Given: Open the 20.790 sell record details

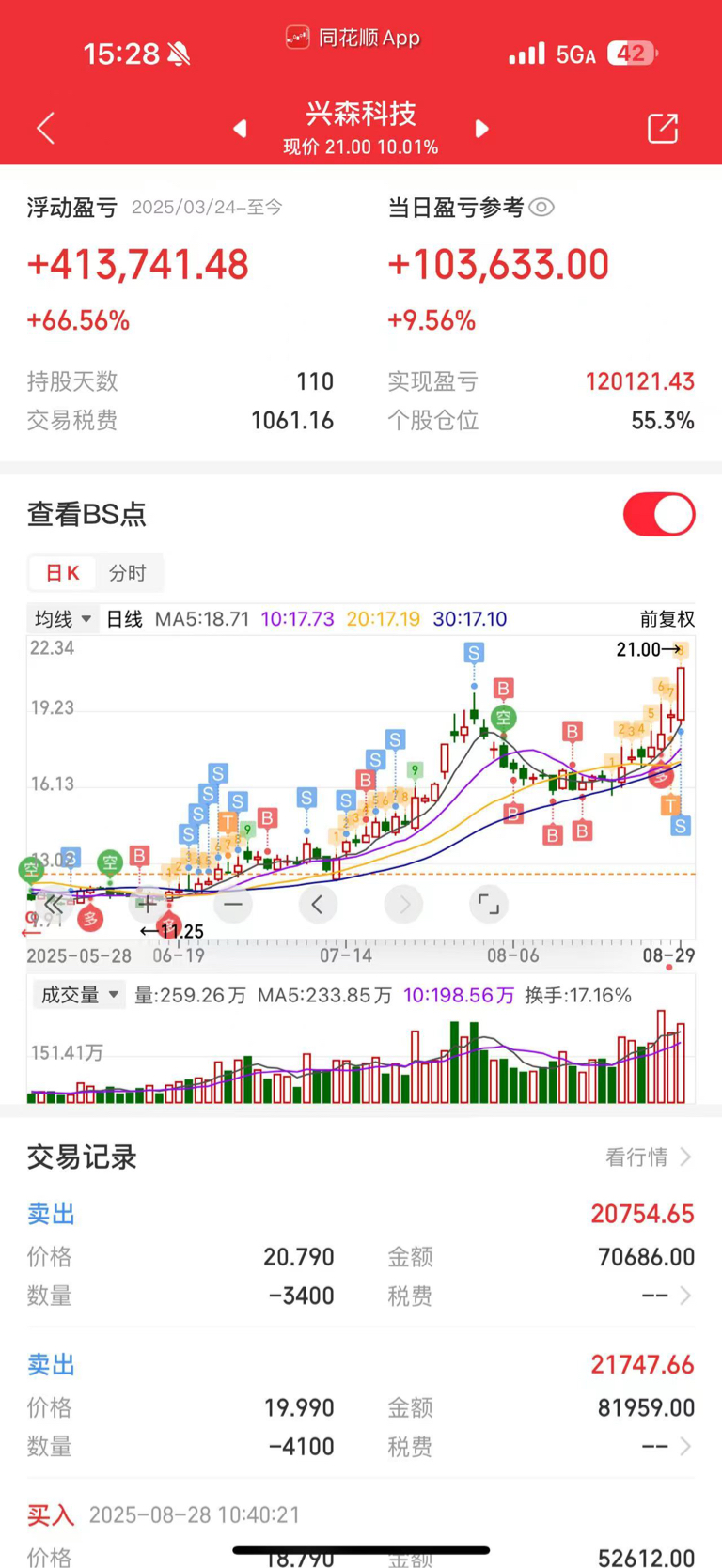Looking at the screenshot, I should point(685,1296).
